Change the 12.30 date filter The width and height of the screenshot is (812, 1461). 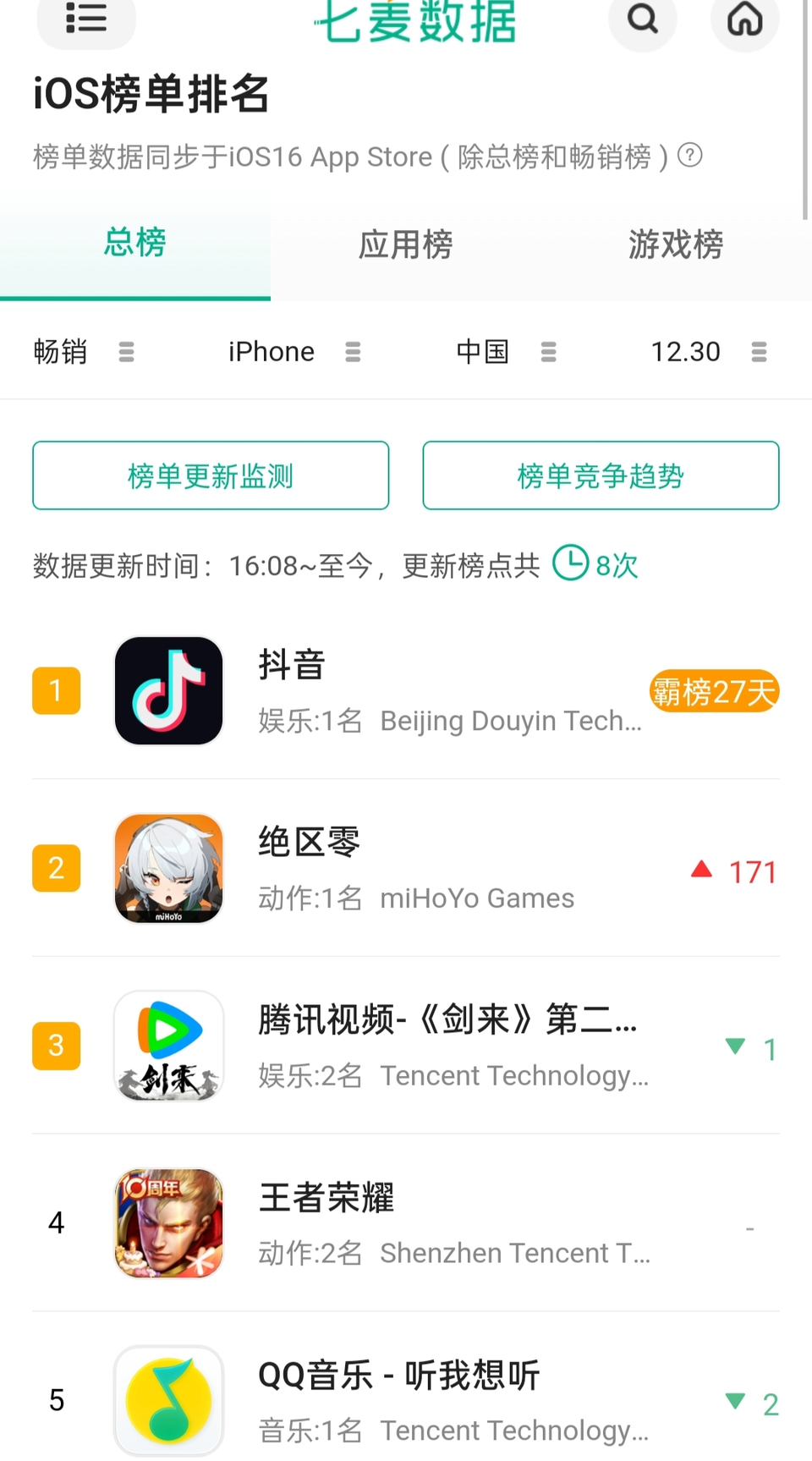tap(708, 351)
